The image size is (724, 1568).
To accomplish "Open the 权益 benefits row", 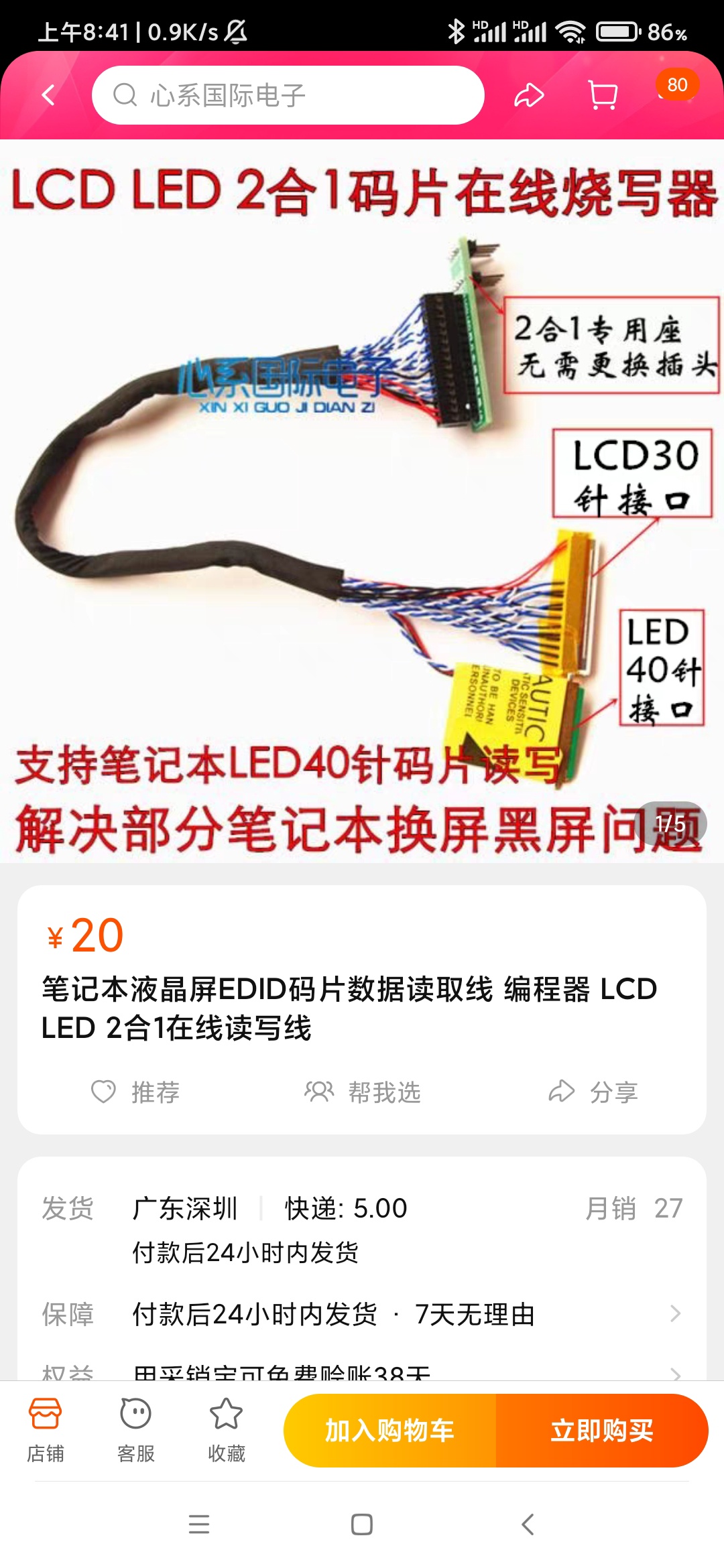I will click(x=362, y=1370).
